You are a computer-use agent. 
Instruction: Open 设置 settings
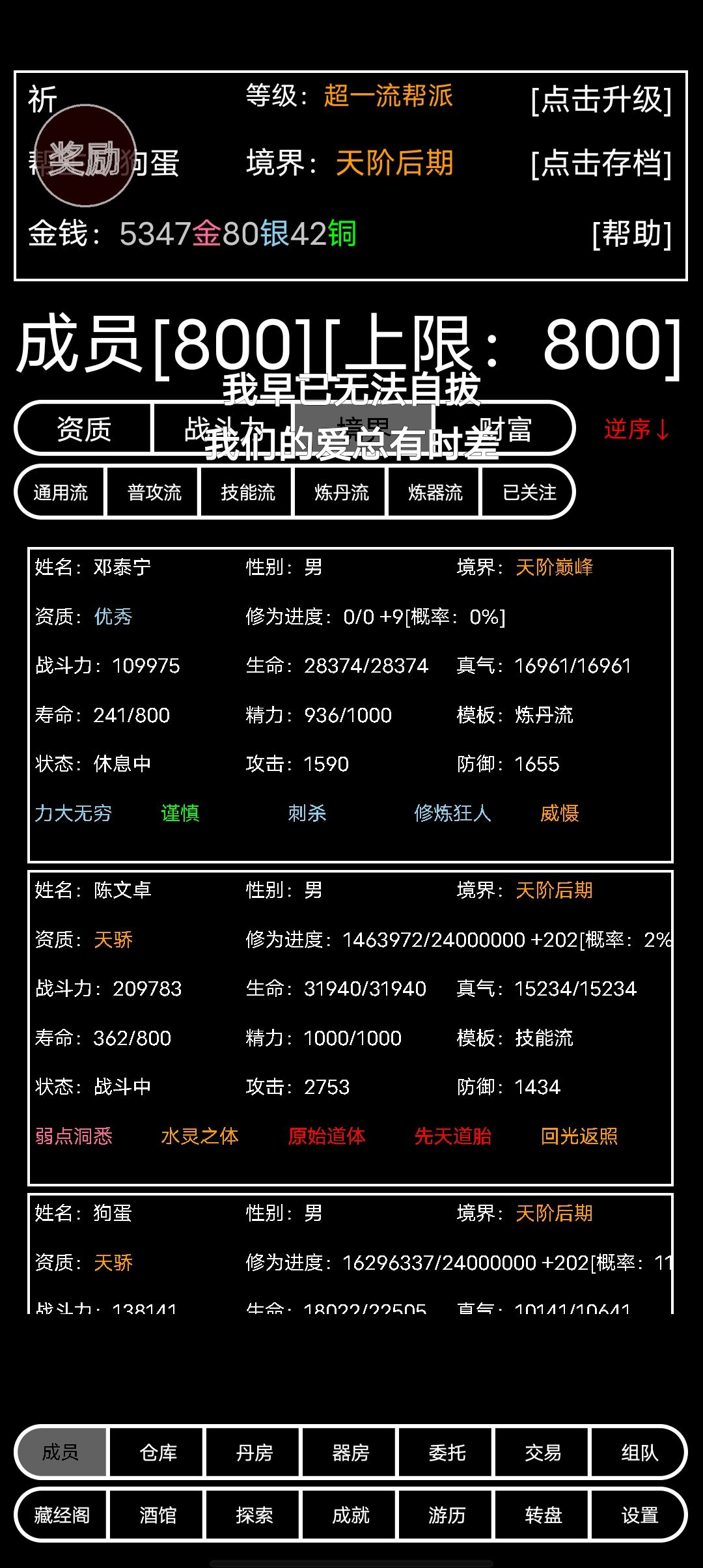[x=639, y=1515]
